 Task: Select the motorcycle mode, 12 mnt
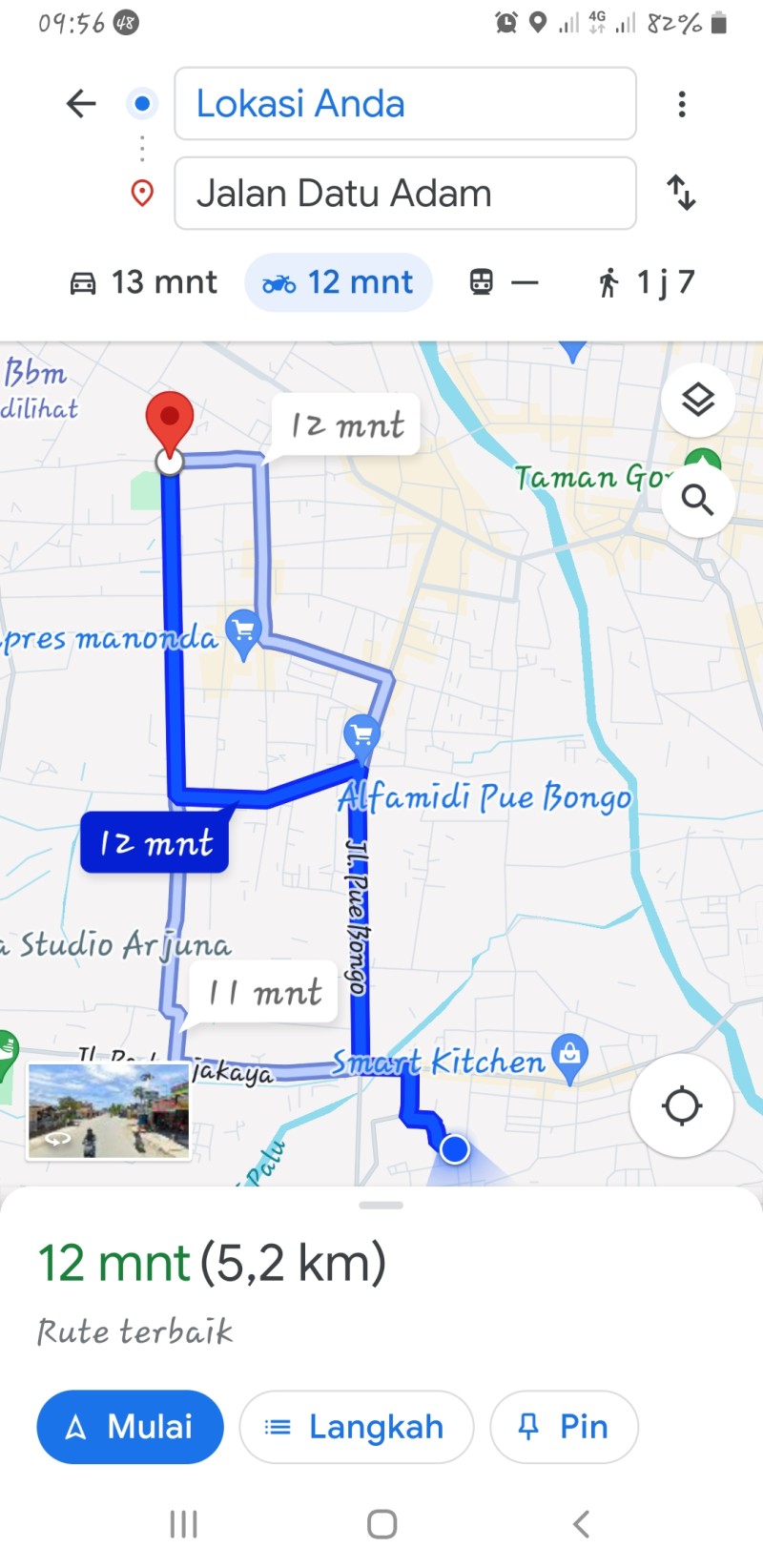339,282
